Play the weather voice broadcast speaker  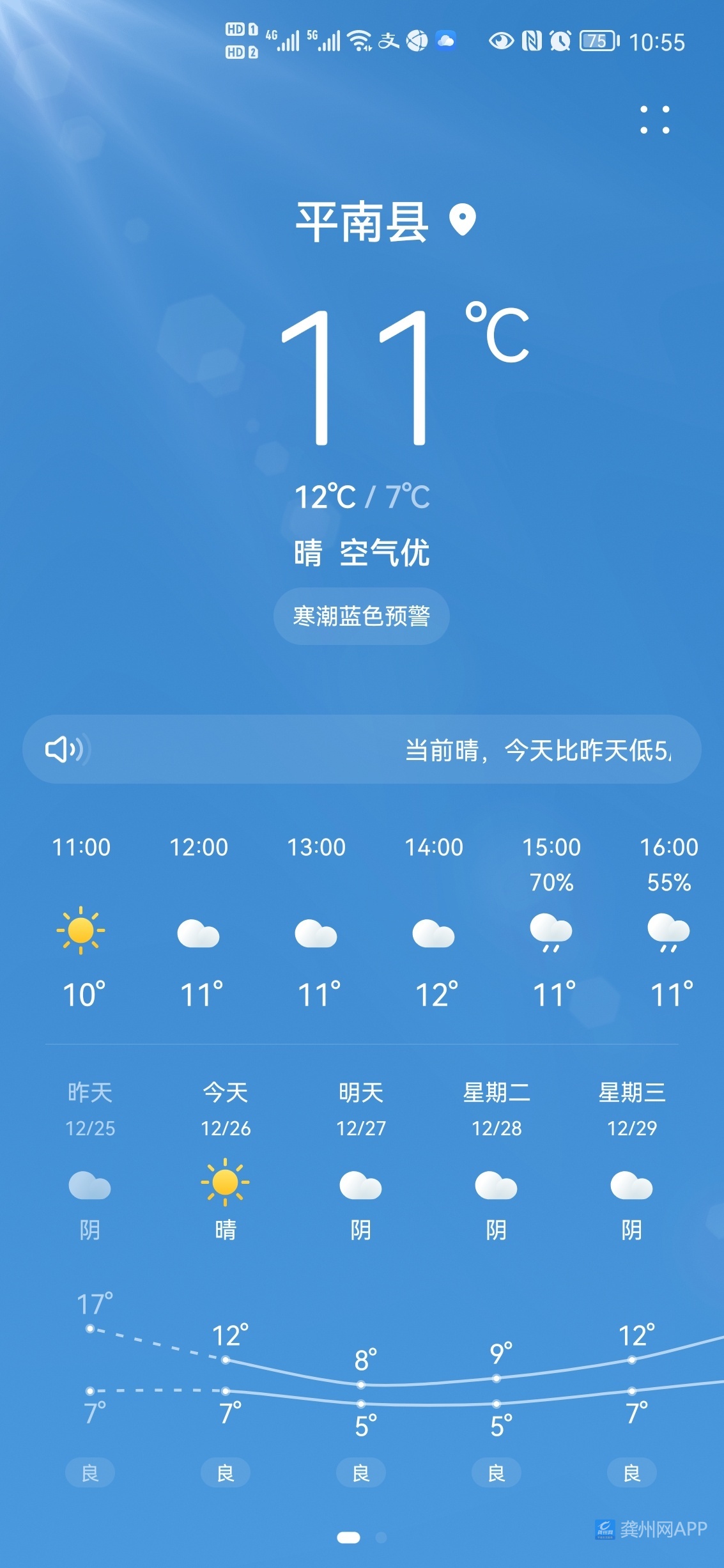coord(65,749)
